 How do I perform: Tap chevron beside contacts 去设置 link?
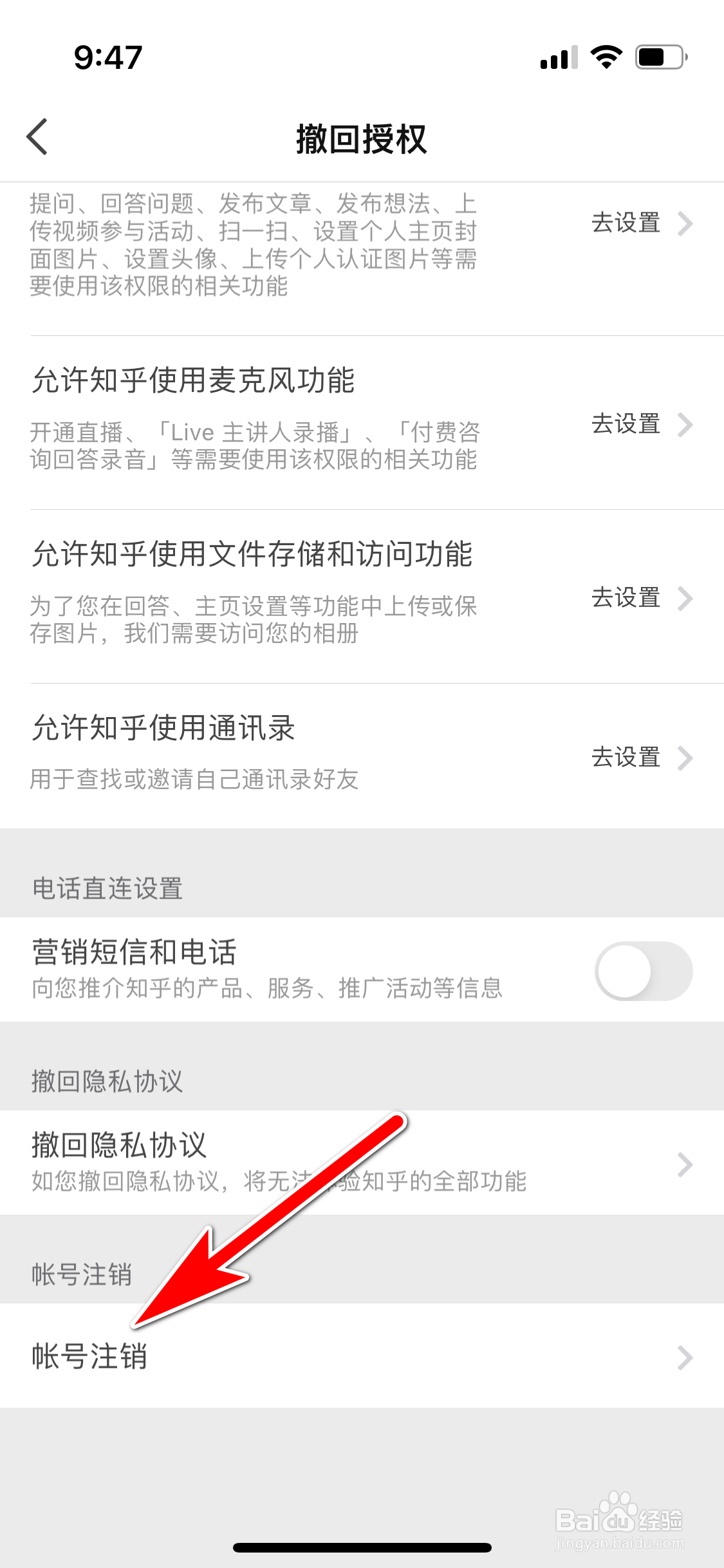tap(687, 759)
